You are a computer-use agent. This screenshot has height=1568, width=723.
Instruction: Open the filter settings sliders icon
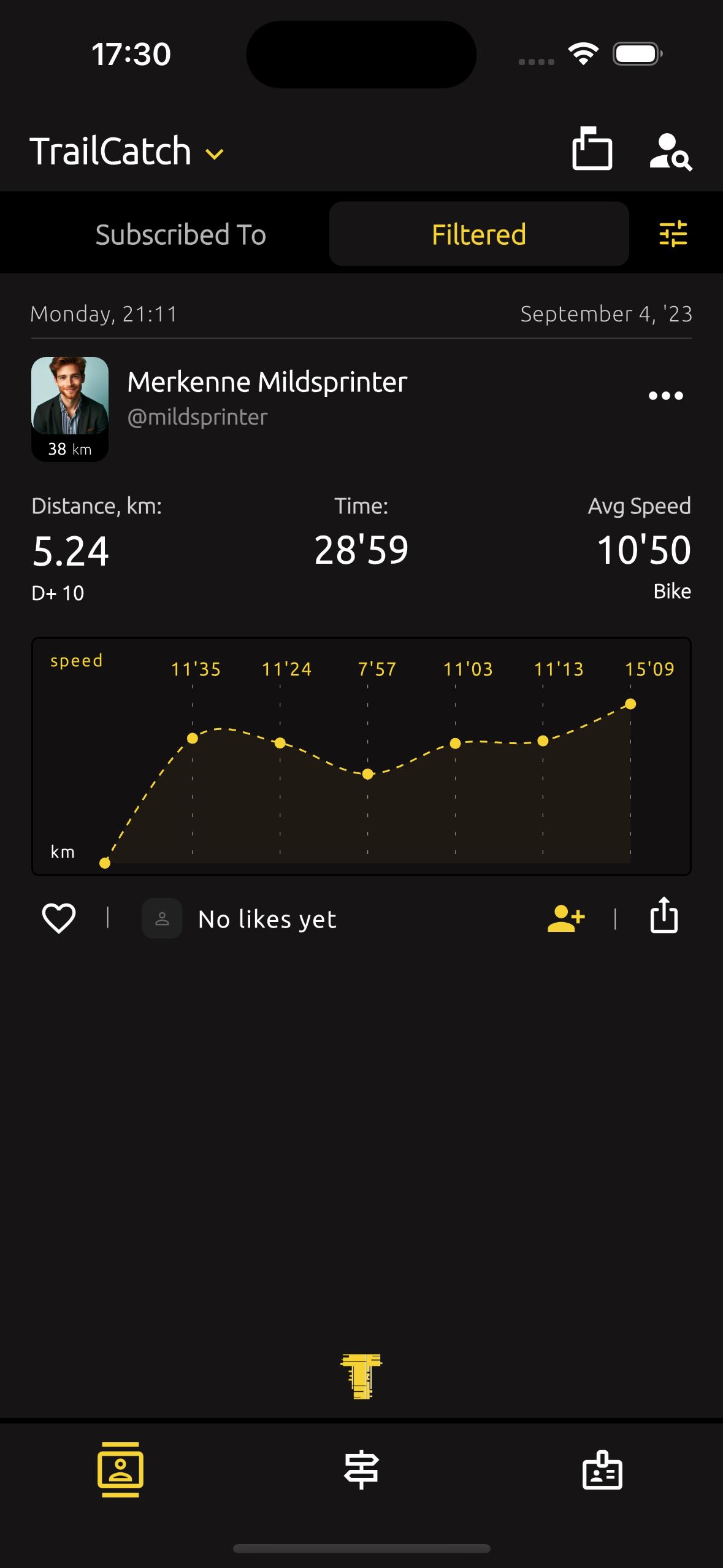[x=673, y=234]
